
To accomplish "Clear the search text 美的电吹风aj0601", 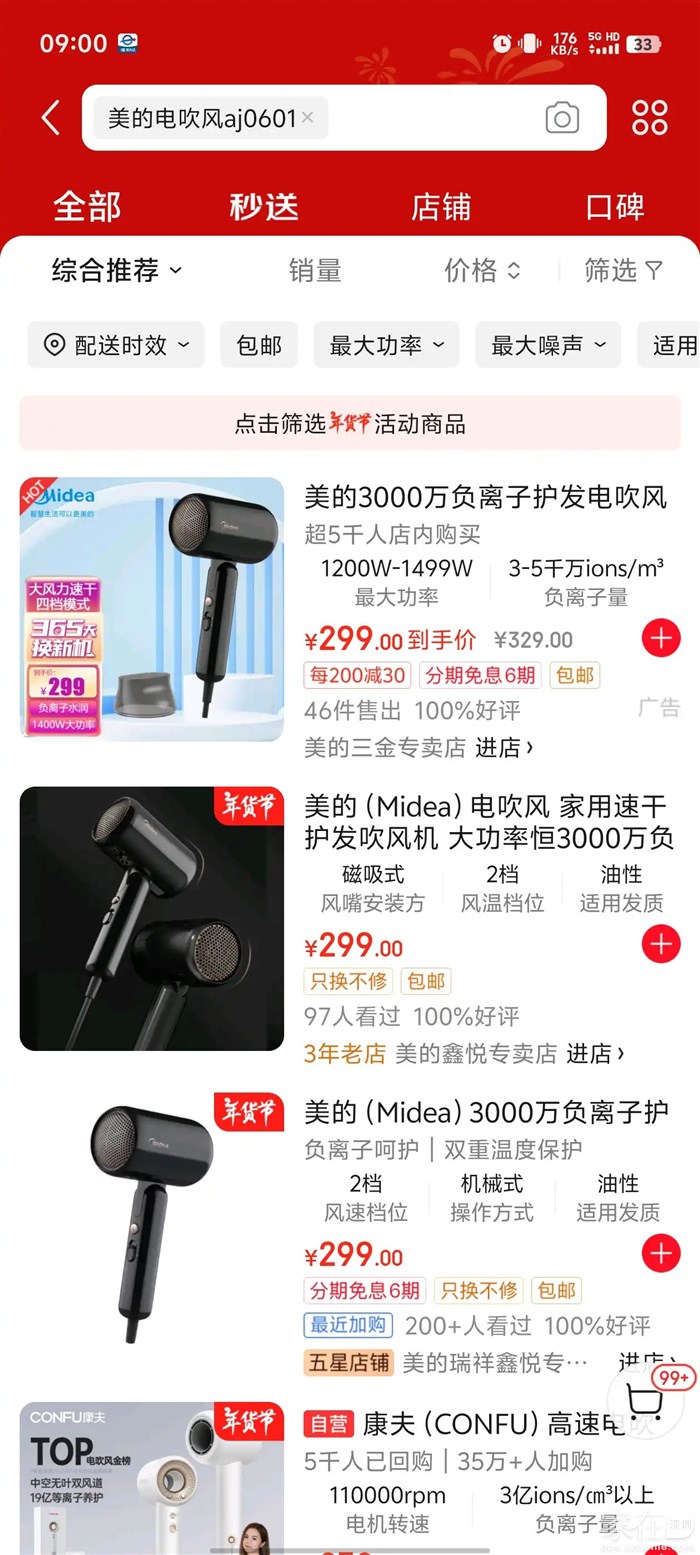I will (x=308, y=118).
